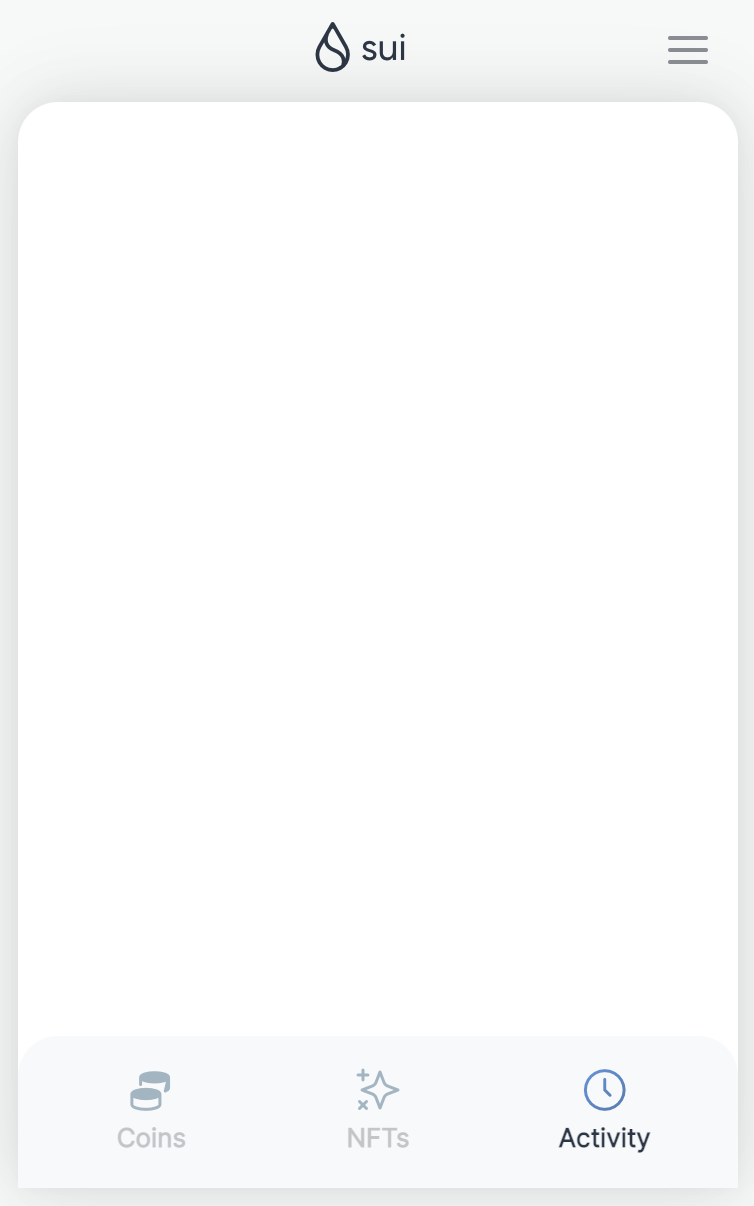Viewport: 754px width, 1206px height.
Task: Select the Coins stacked-disc icon
Action: coord(151,1090)
